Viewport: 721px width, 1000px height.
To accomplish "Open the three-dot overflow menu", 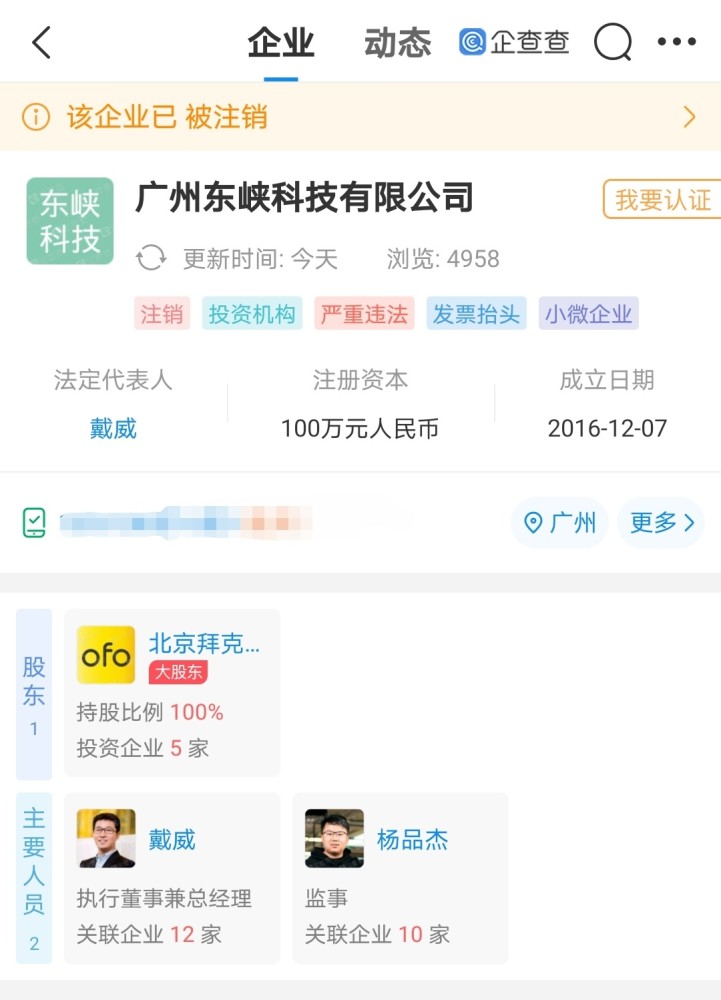I will [676, 42].
